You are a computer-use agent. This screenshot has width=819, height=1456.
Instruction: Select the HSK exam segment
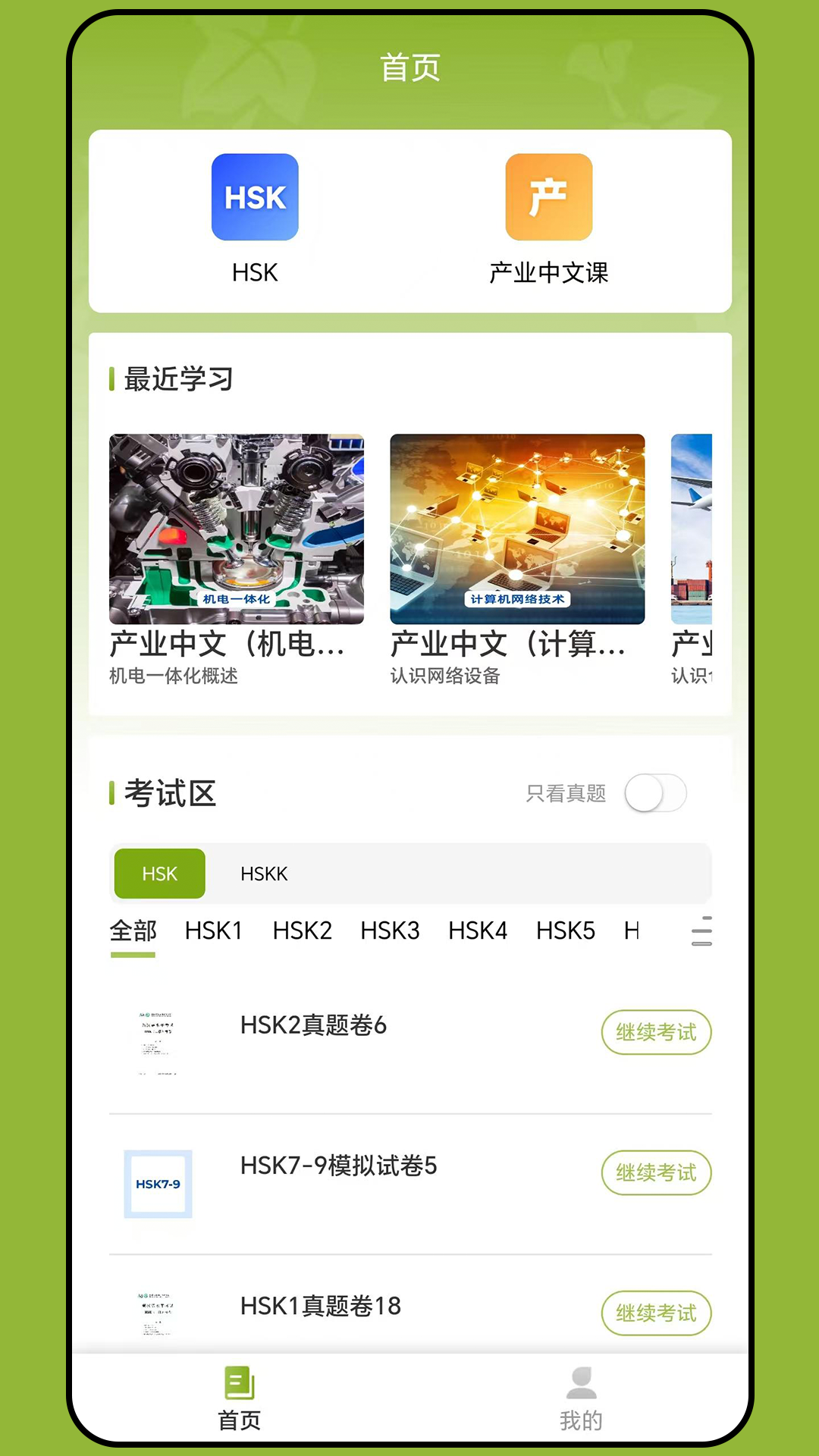(x=159, y=874)
